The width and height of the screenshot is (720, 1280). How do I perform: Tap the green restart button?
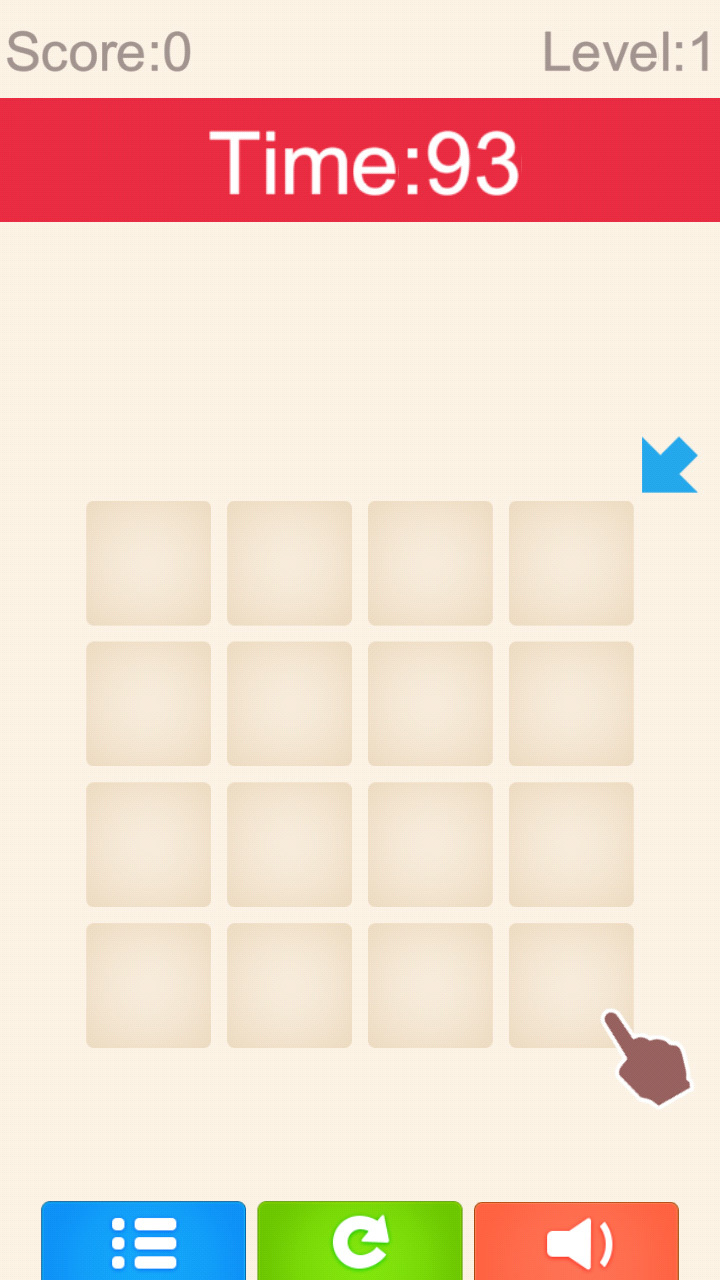pyautogui.click(x=360, y=1241)
